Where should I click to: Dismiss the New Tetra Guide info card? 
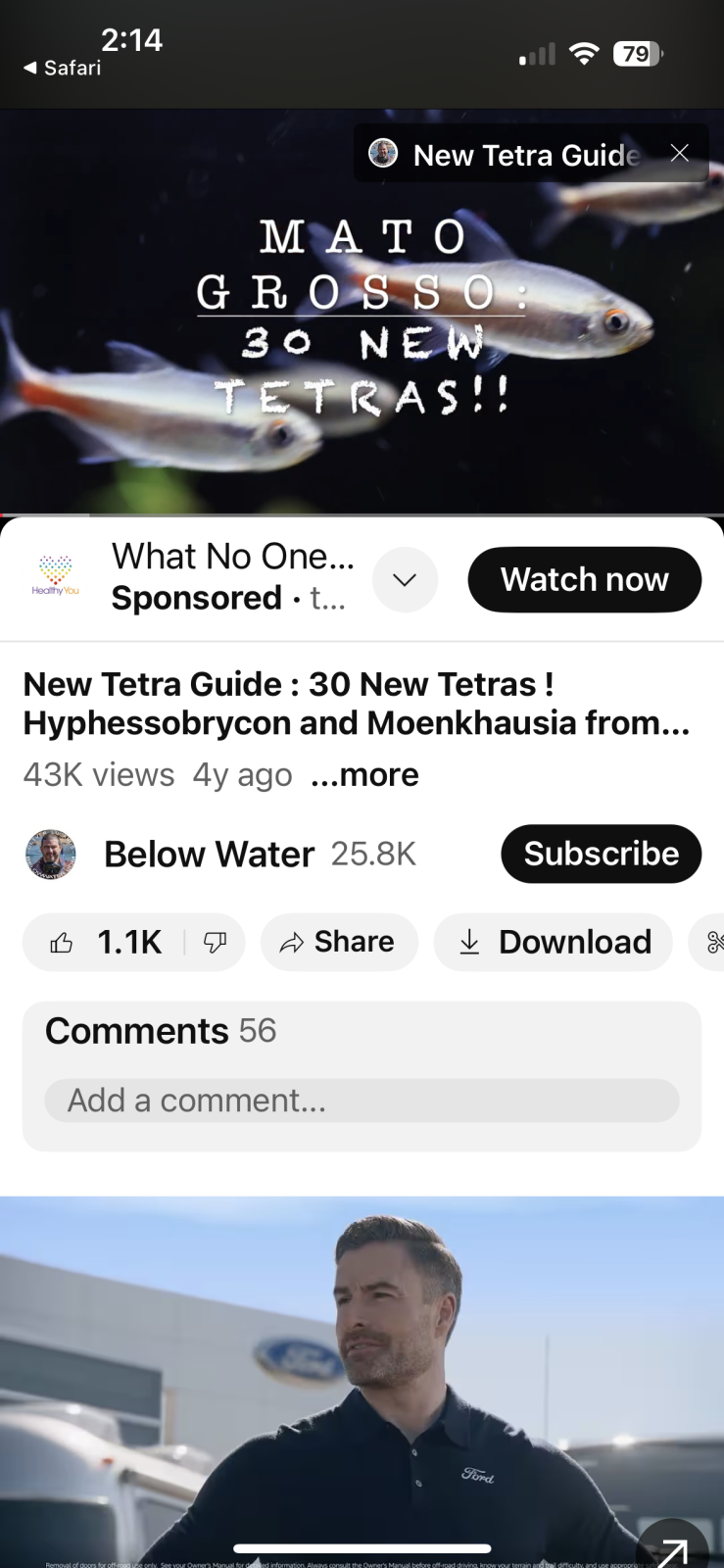(x=679, y=153)
